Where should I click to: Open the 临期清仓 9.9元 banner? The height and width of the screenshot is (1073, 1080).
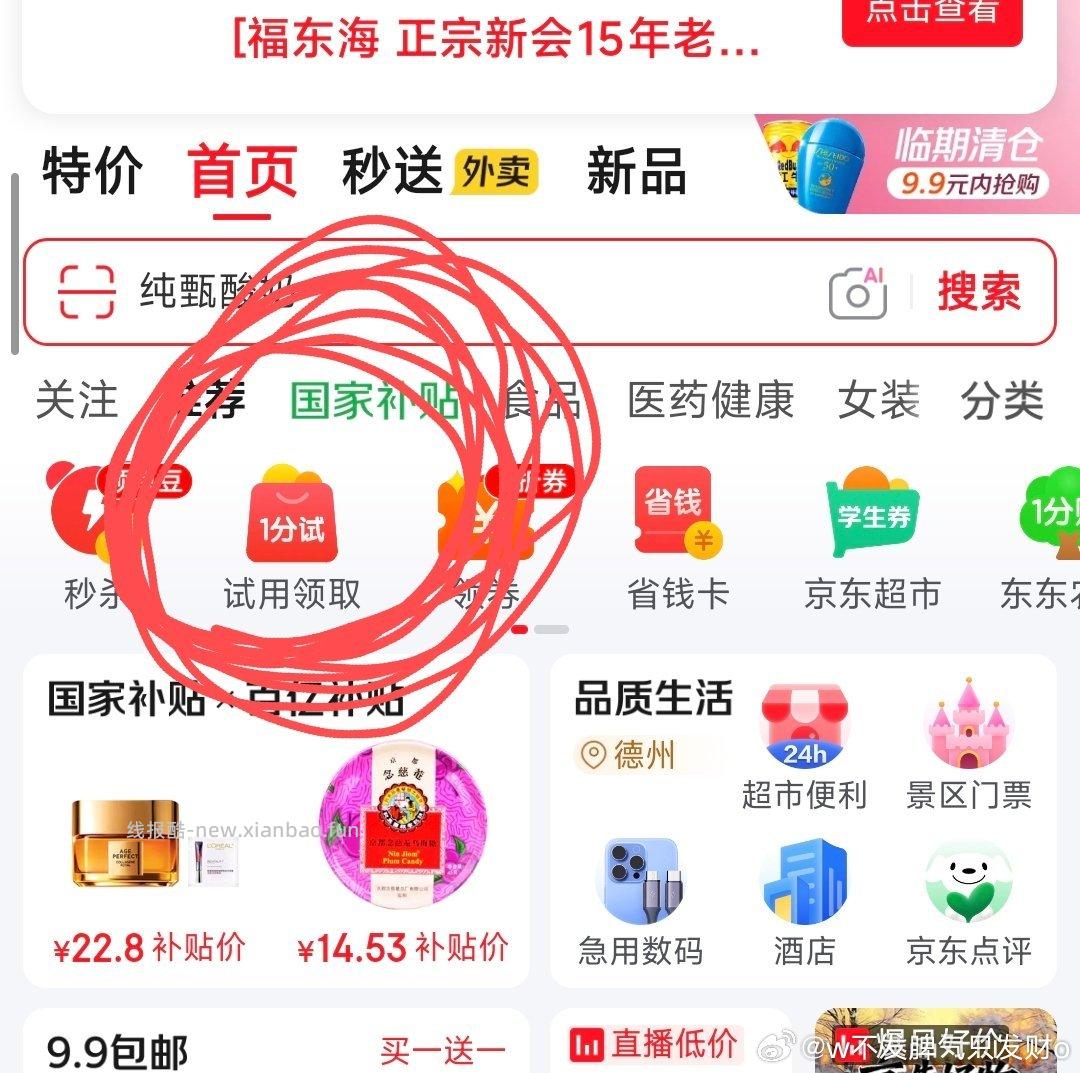point(915,165)
